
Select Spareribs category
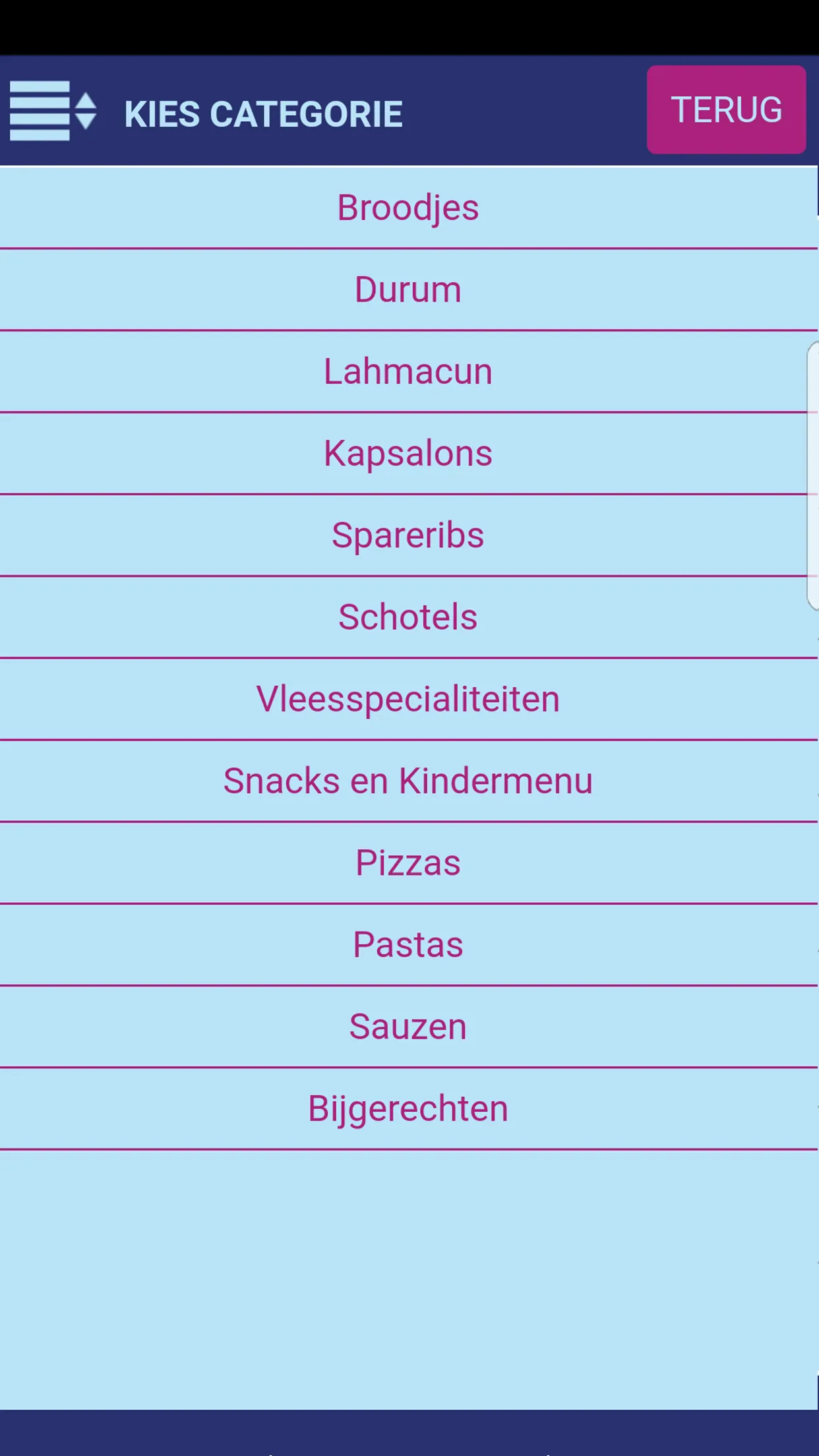[409, 535]
